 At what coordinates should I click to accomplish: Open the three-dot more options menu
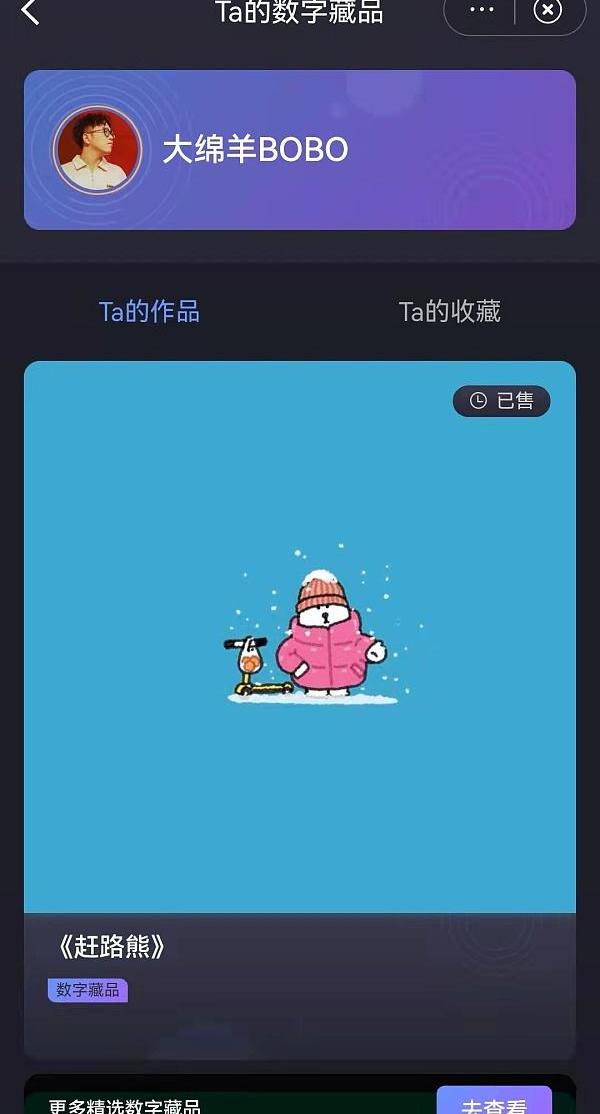coord(481,11)
